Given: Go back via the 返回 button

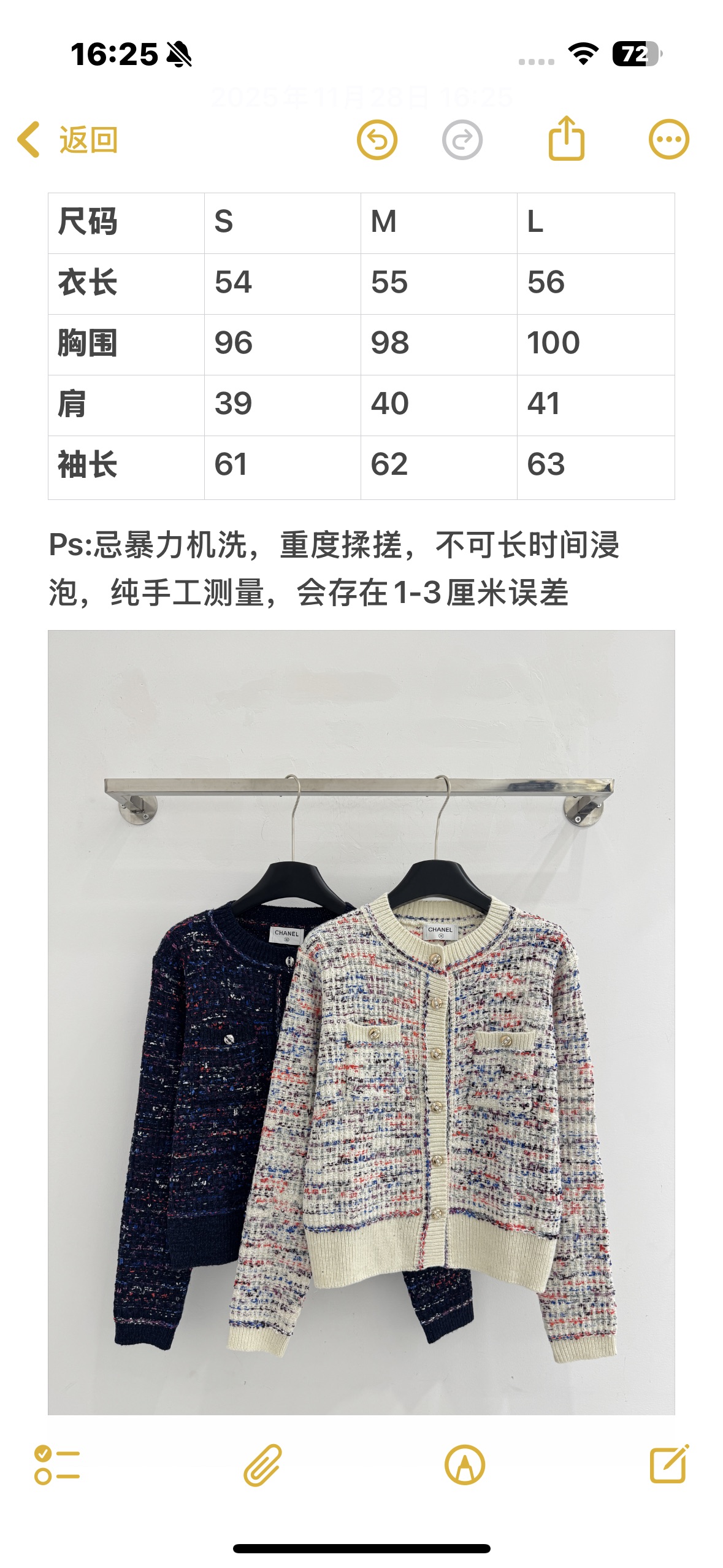Looking at the screenshot, I should pos(67,140).
